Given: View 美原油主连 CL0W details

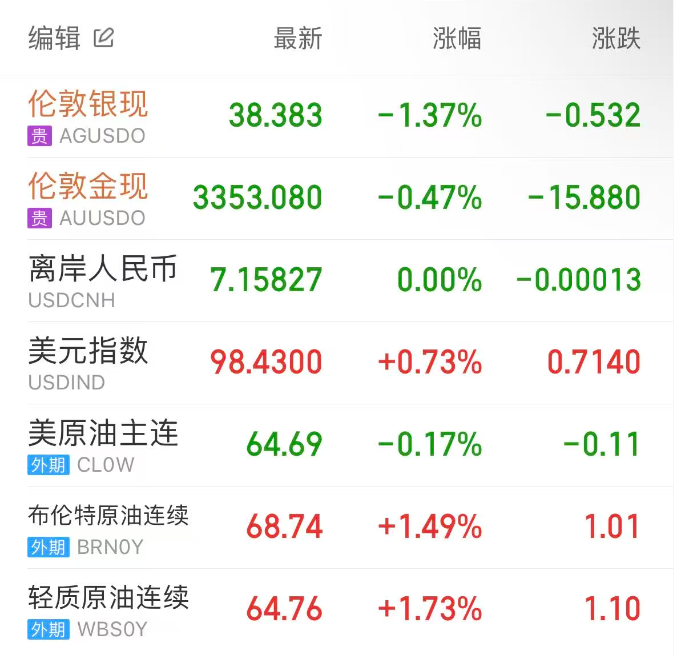Looking at the screenshot, I should (x=103, y=443).
